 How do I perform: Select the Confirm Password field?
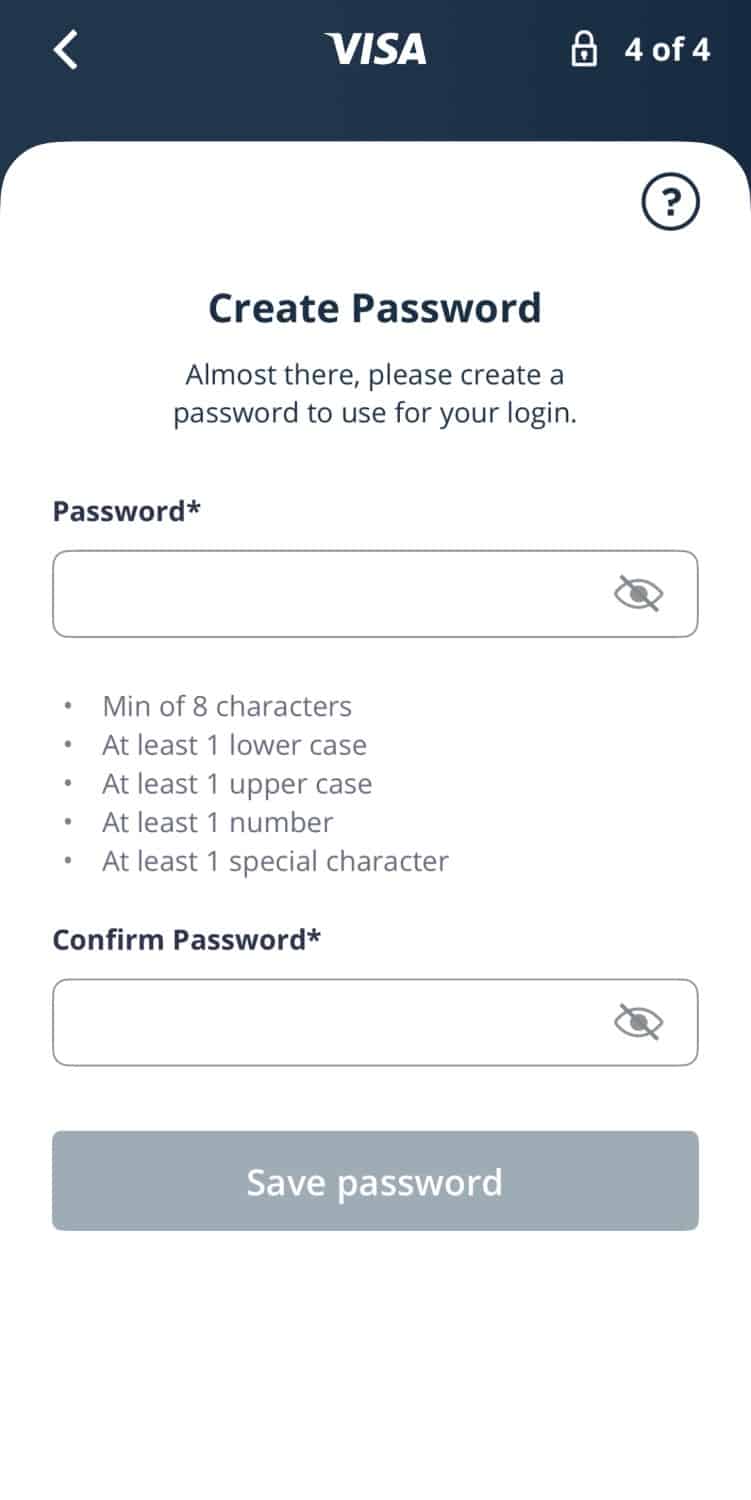tap(320, 1022)
